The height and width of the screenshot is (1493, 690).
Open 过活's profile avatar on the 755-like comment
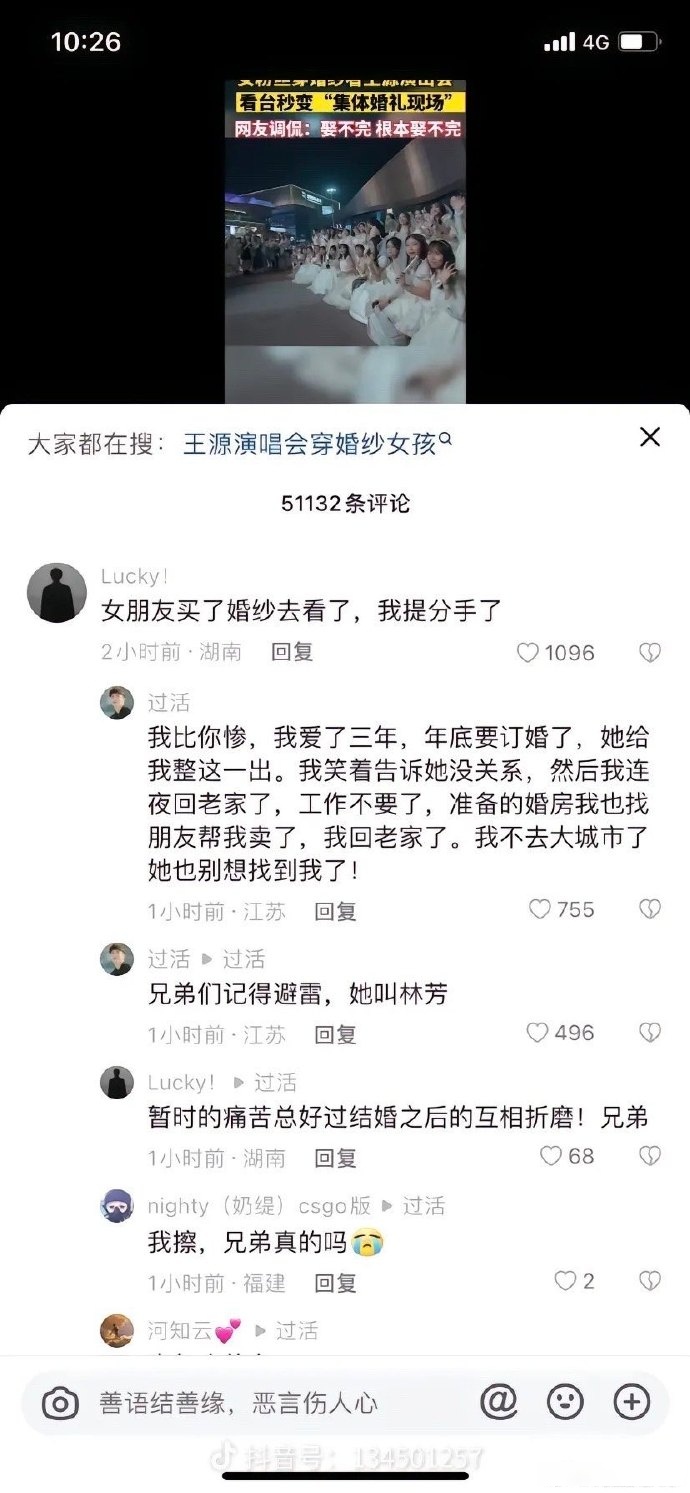coord(117,703)
